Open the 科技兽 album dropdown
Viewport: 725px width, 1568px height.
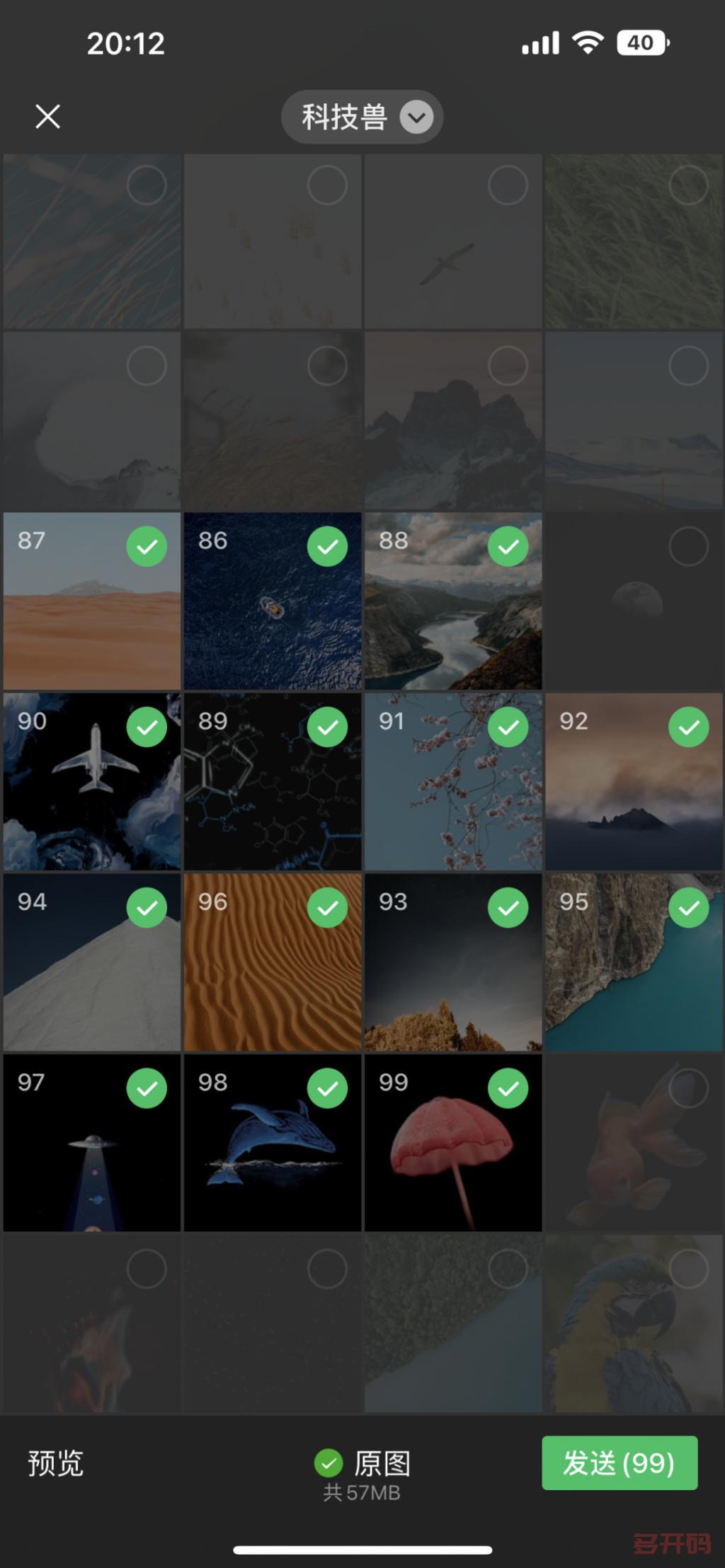[x=362, y=117]
